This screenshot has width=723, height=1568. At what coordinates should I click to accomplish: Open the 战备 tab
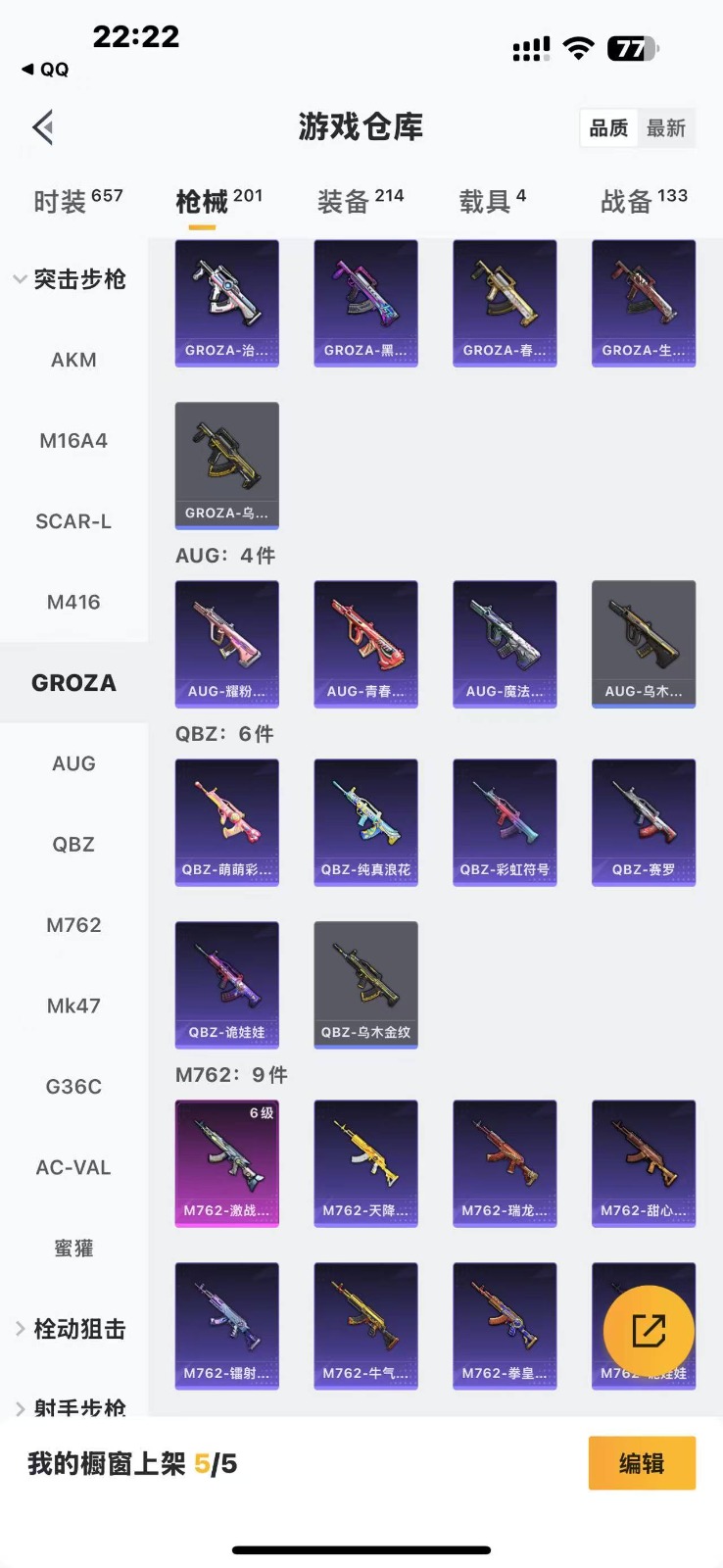click(x=643, y=201)
